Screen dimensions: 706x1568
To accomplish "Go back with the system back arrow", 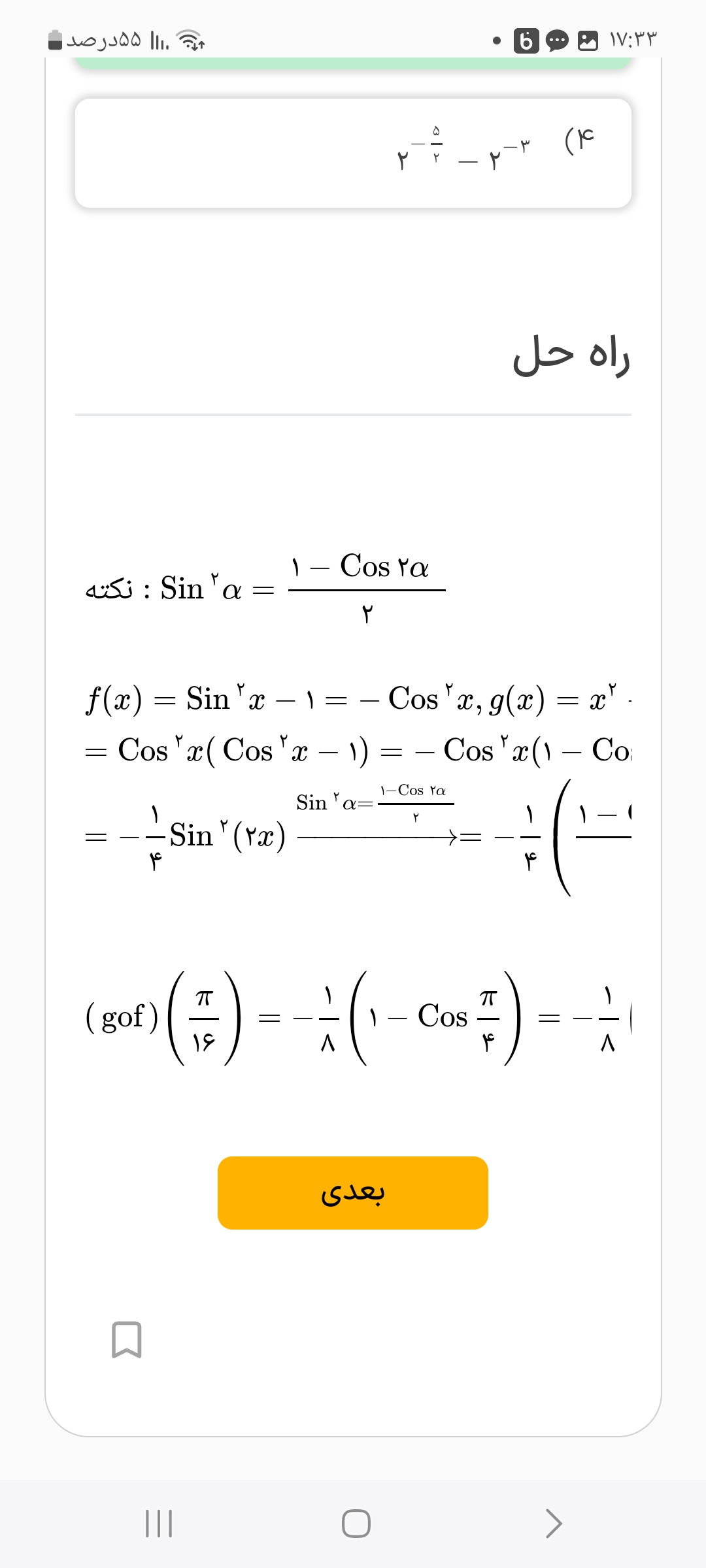I will [x=553, y=1524].
